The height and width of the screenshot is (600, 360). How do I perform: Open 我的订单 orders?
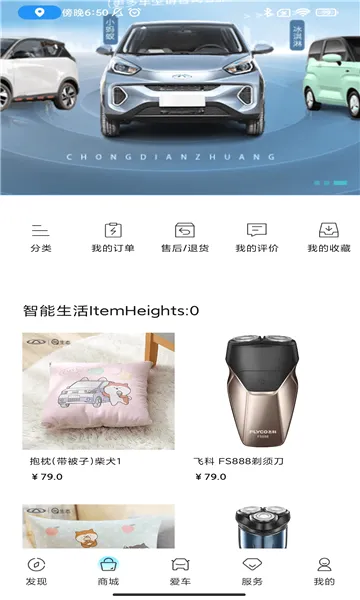(x=113, y=237)
